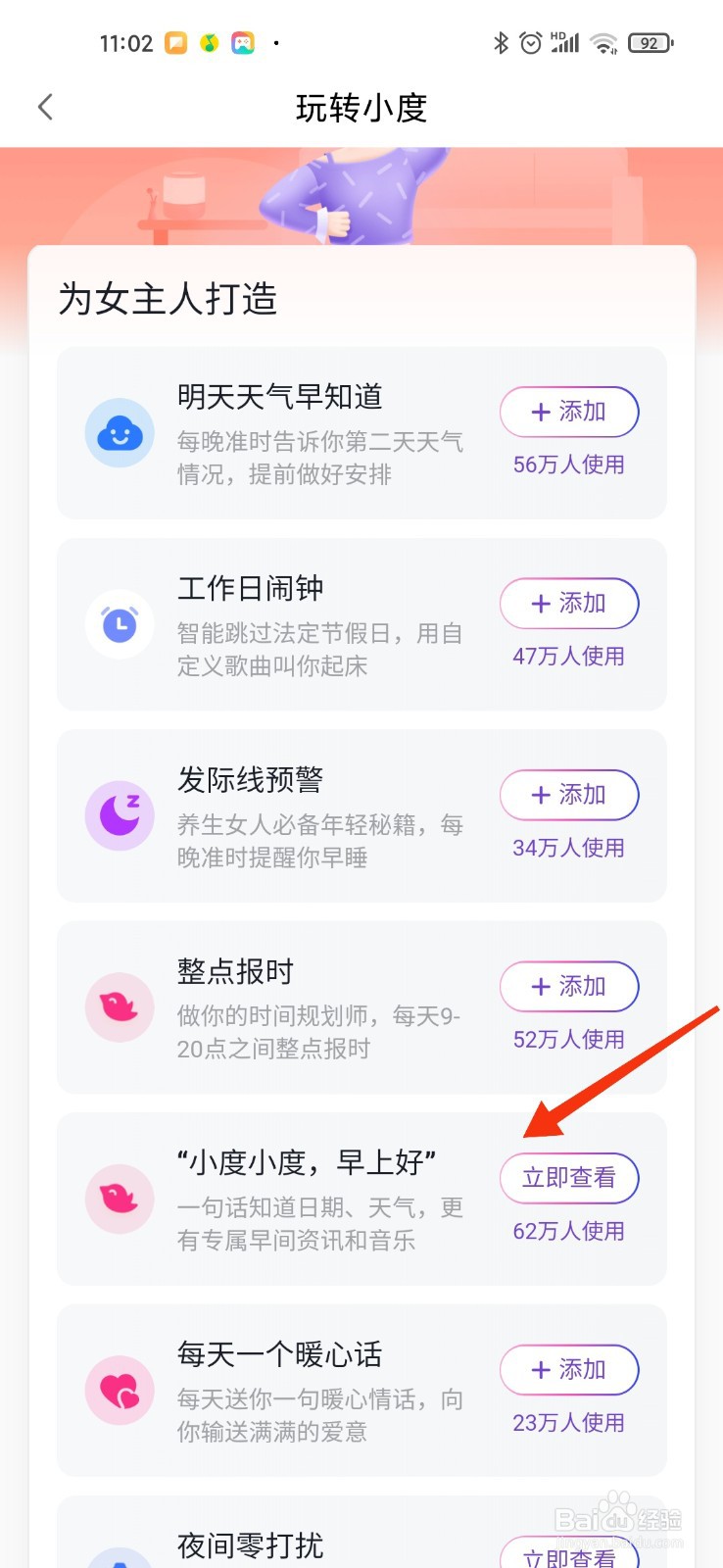Tap the back arrow to leave 玩转小度
Image resolution: width=723 pixels, height=1568 pixels.
pyautogui.click(x=44, y=106)
